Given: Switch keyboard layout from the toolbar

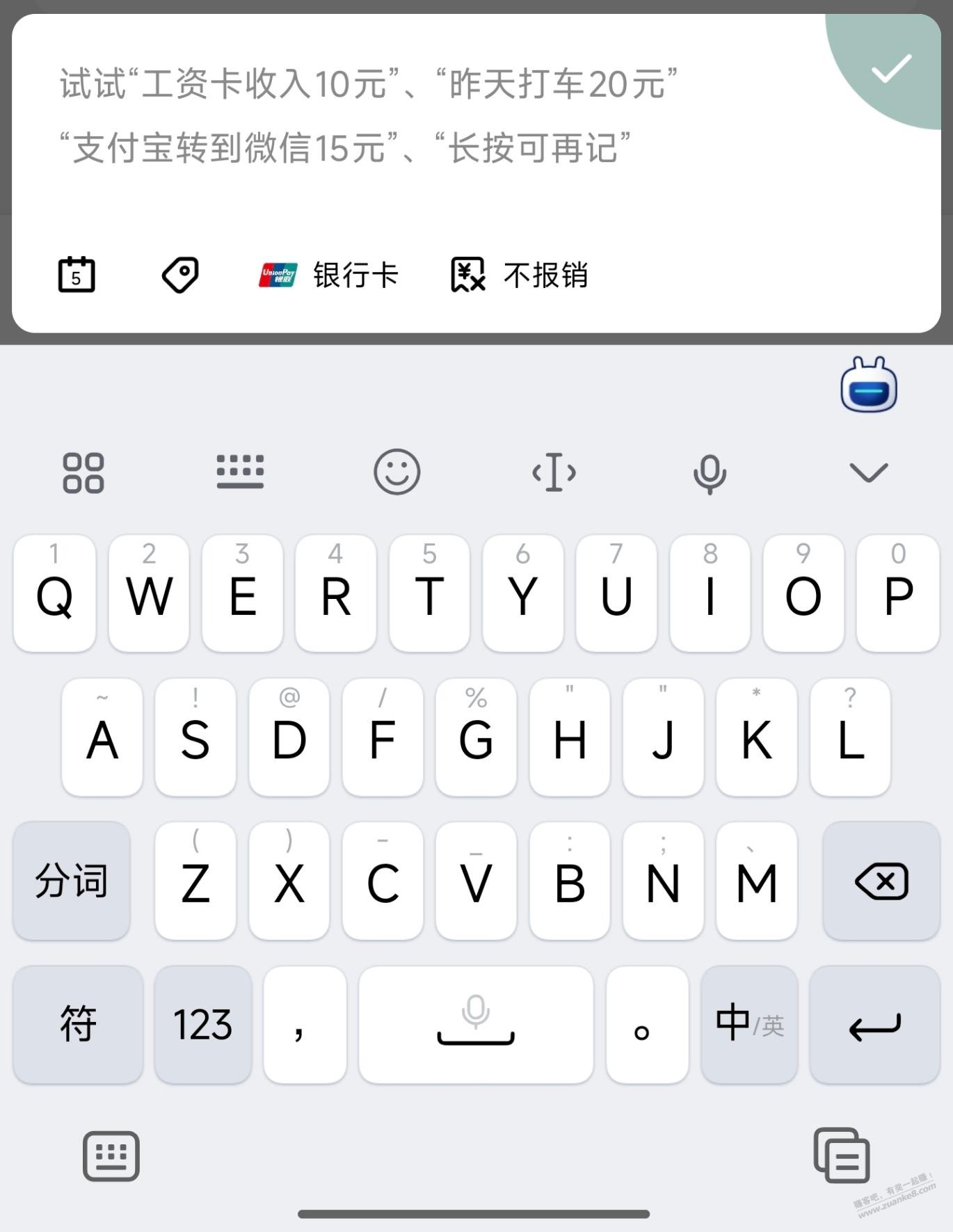Looking at the screenshot, I should coord(240,472).
